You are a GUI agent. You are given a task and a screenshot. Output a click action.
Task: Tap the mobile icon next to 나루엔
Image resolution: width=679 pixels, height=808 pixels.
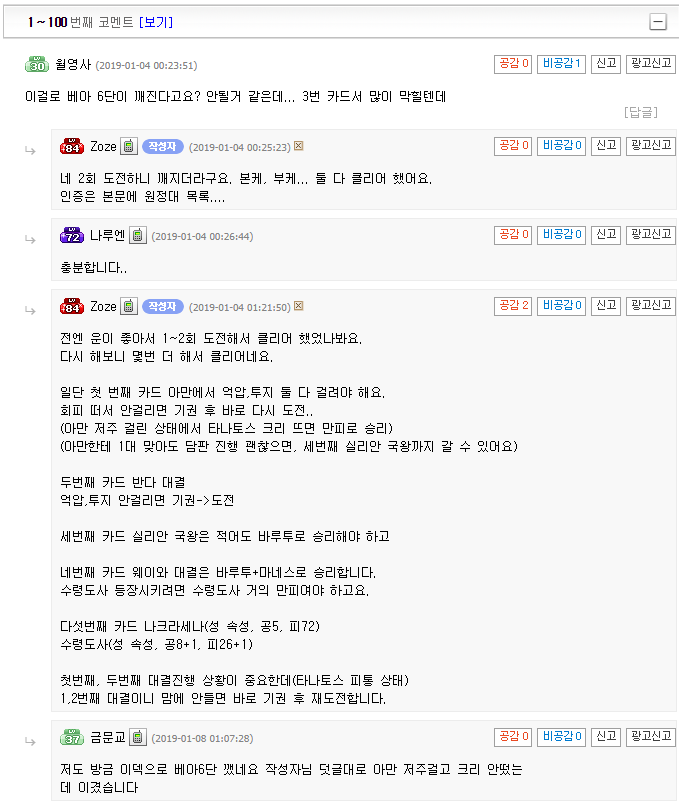(x=138, y=236)
